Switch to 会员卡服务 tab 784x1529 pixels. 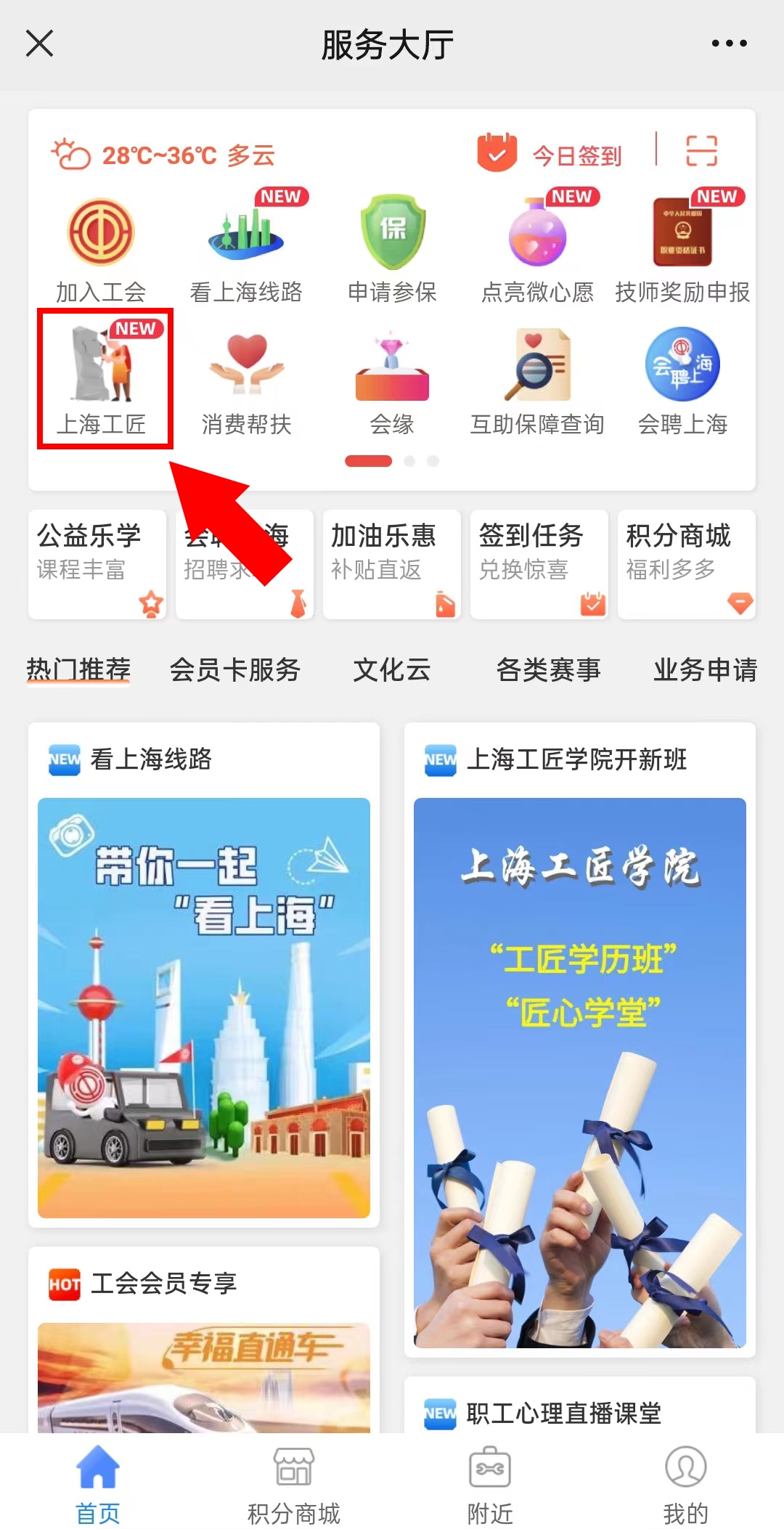(234, 669)
